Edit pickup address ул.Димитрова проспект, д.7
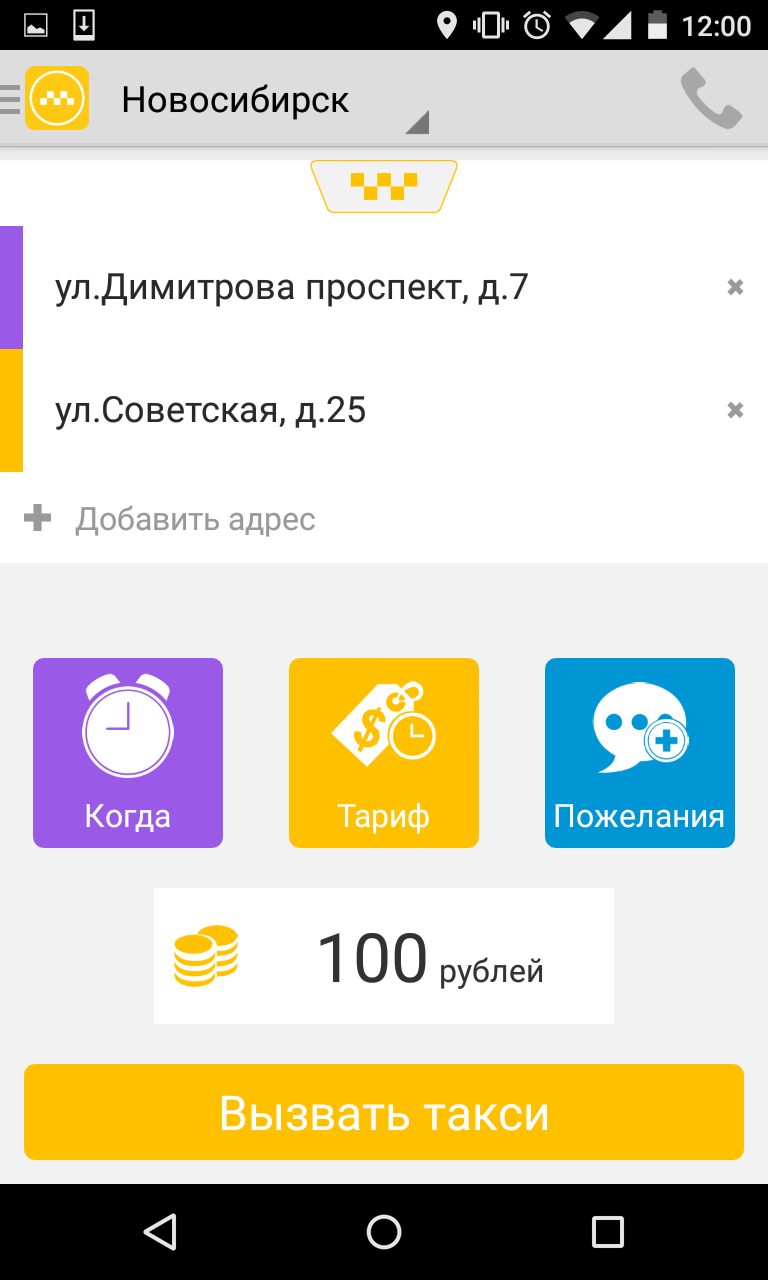768x1280 pixels. 292,288
